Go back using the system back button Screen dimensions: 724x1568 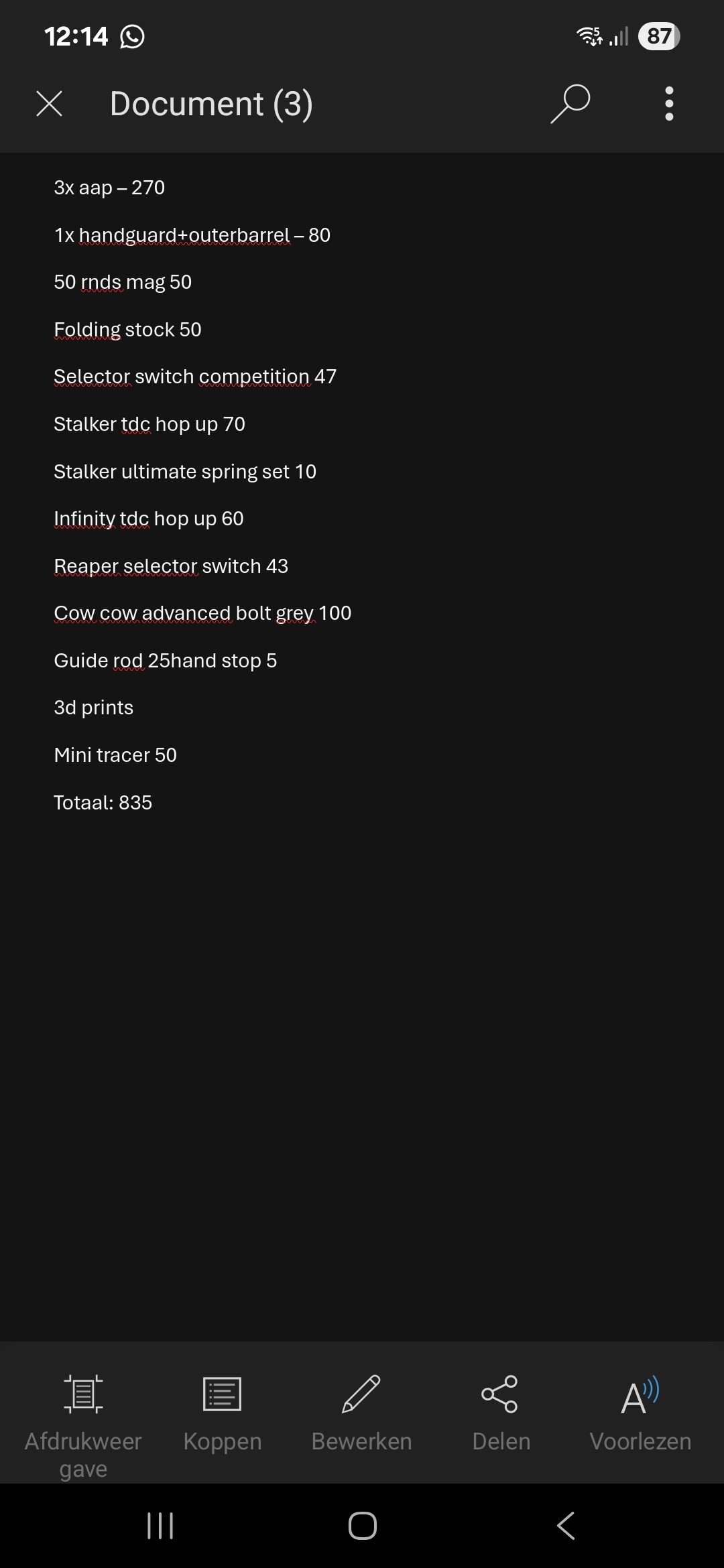(x=566, y=1526)
